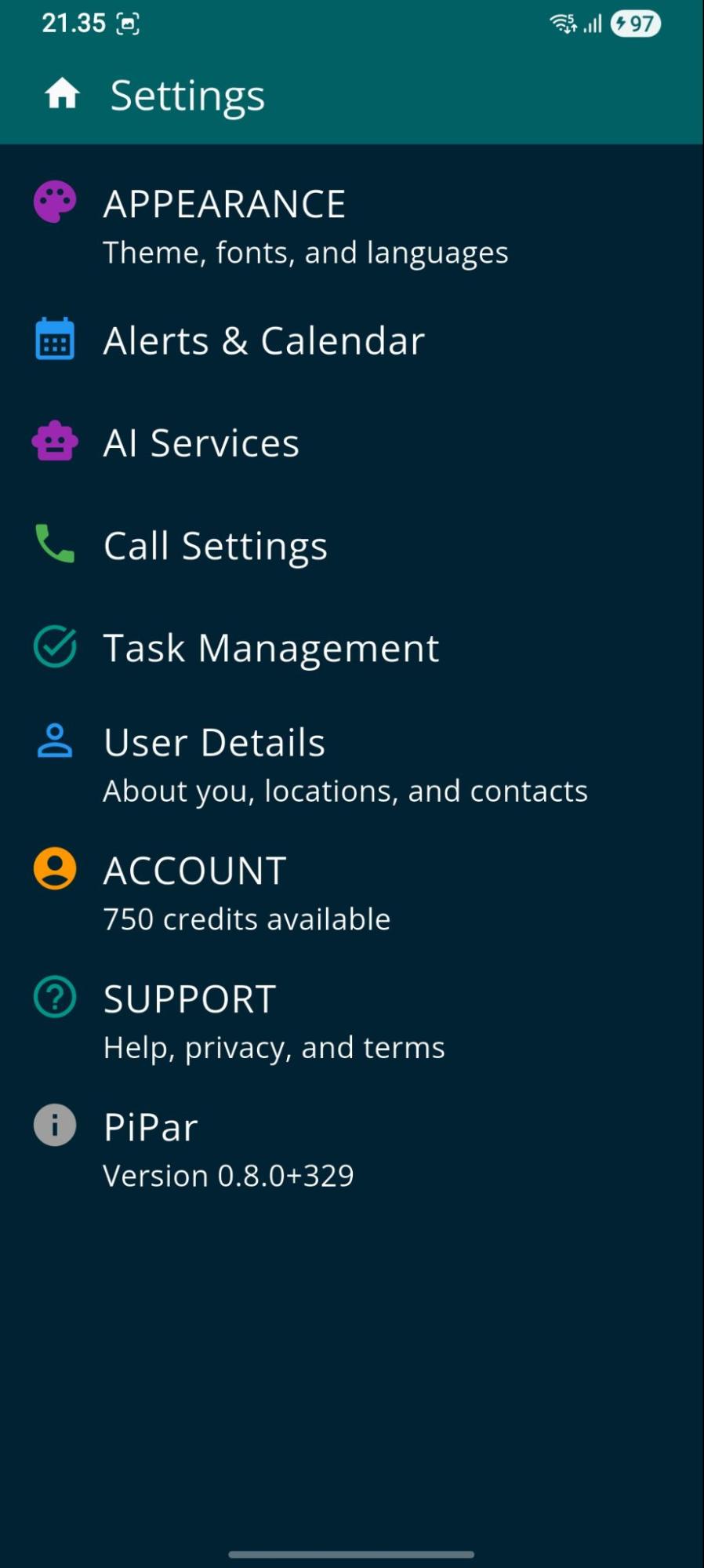Select the blue Alerts & Calendar icon
Viewport: 704px width, 1568px height.
point(54,338)
